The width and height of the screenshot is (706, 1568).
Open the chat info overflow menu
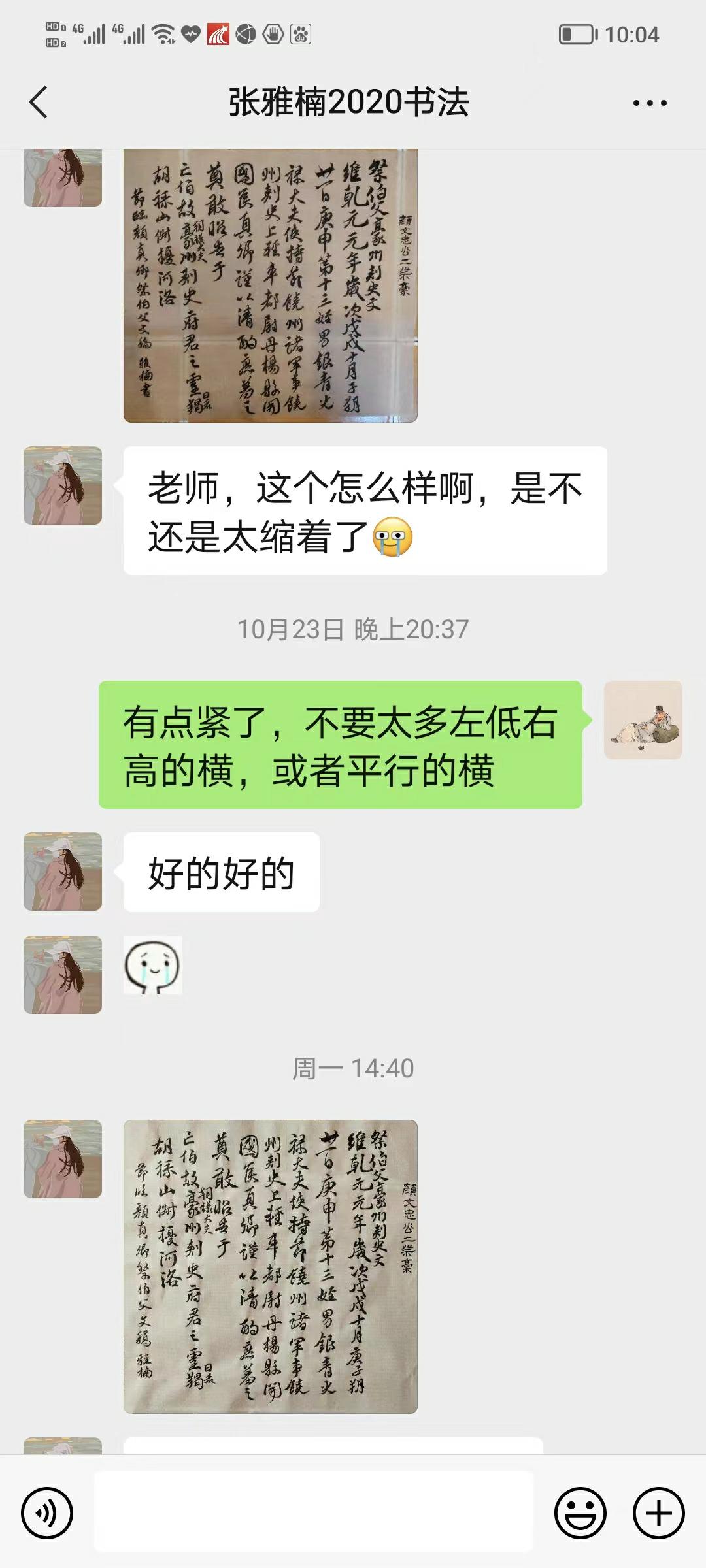[650, 103]
